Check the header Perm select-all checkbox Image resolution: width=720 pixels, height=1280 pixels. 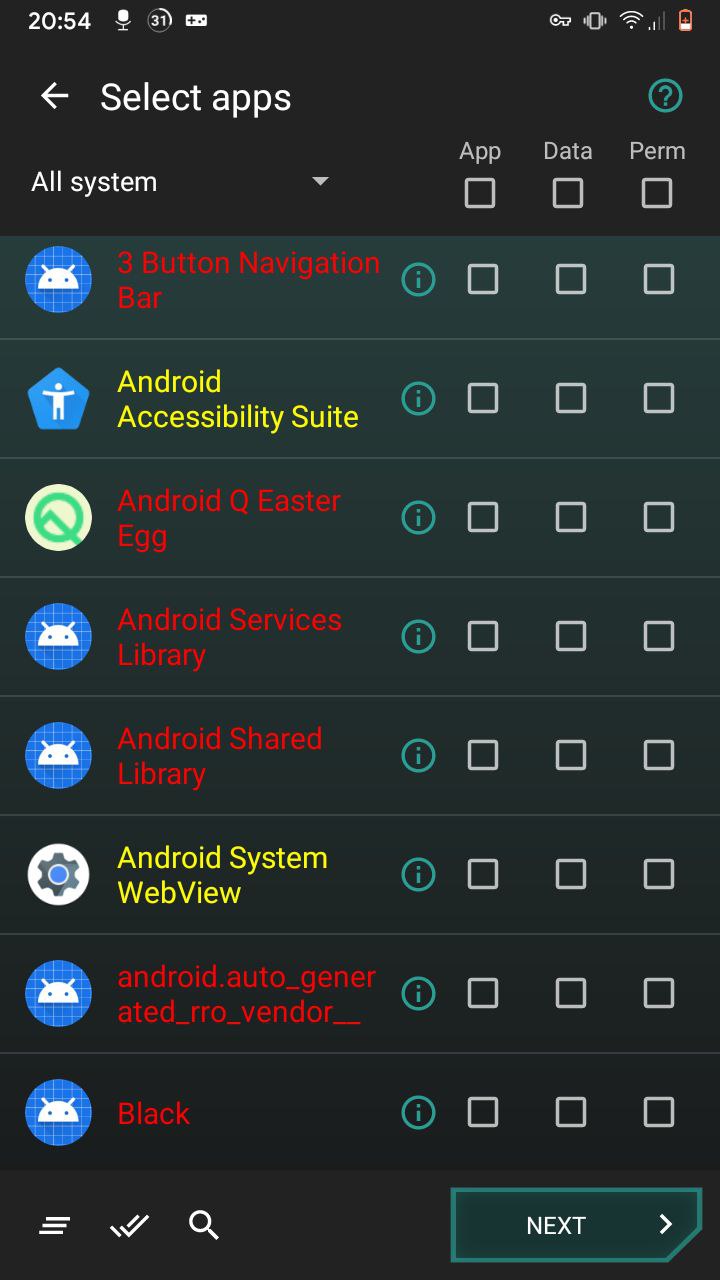click(x=657, y=193)
